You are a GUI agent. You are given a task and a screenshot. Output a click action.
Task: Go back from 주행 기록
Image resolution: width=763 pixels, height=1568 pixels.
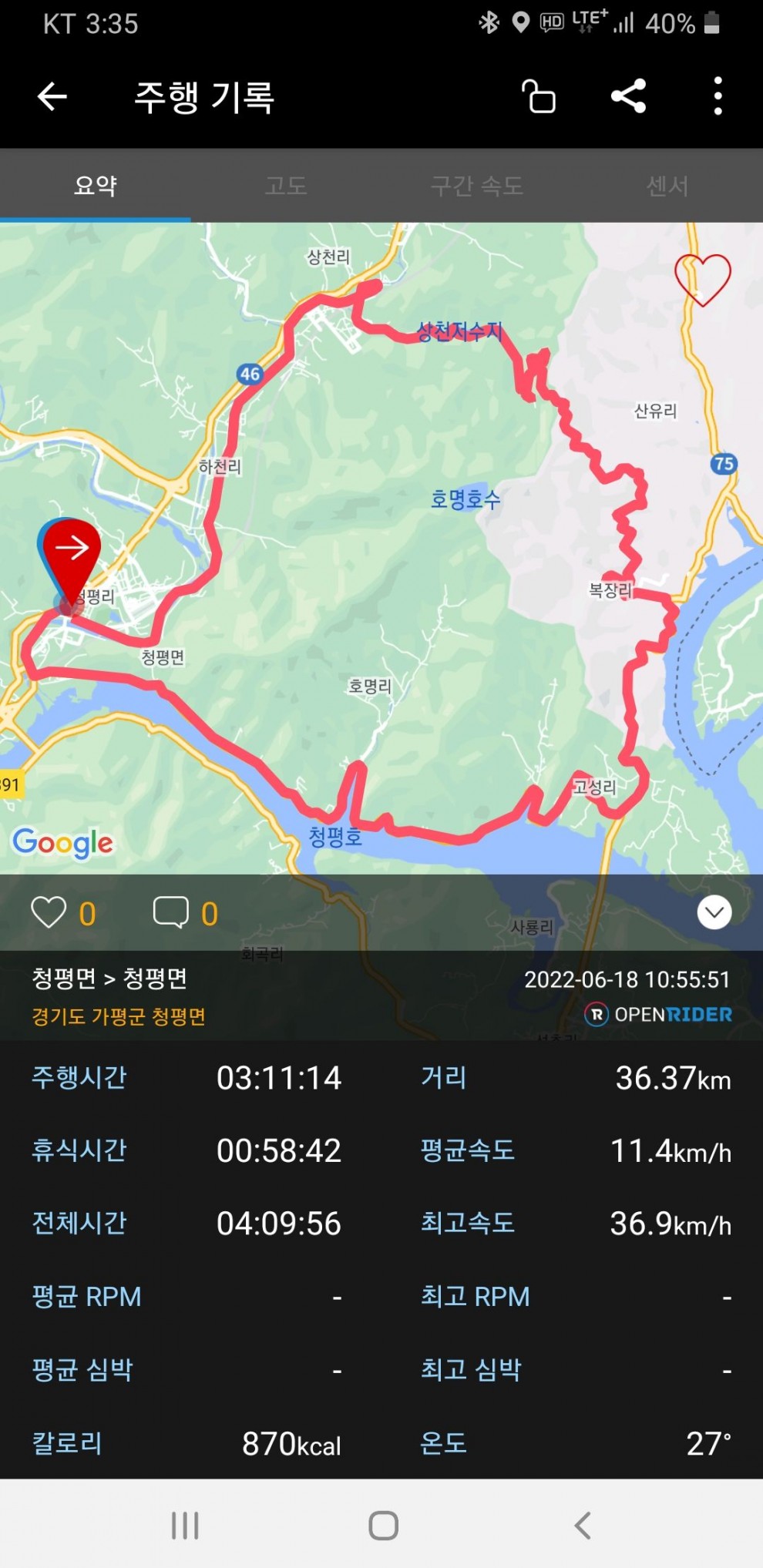coord(52,97)
